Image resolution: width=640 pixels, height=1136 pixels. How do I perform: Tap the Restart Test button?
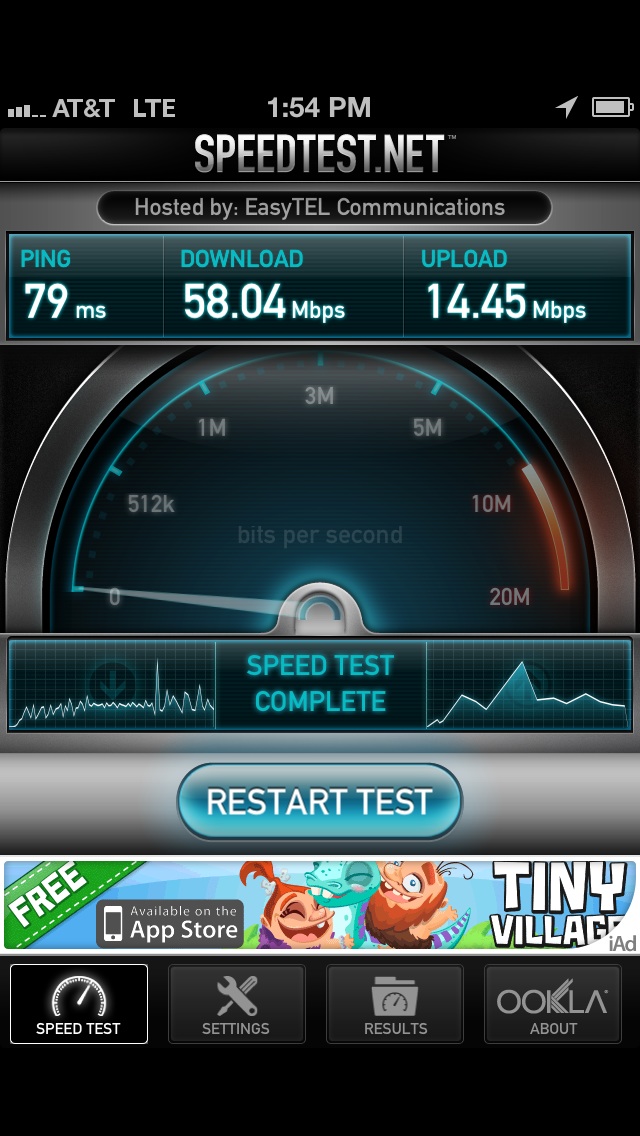tap(320, 801)
